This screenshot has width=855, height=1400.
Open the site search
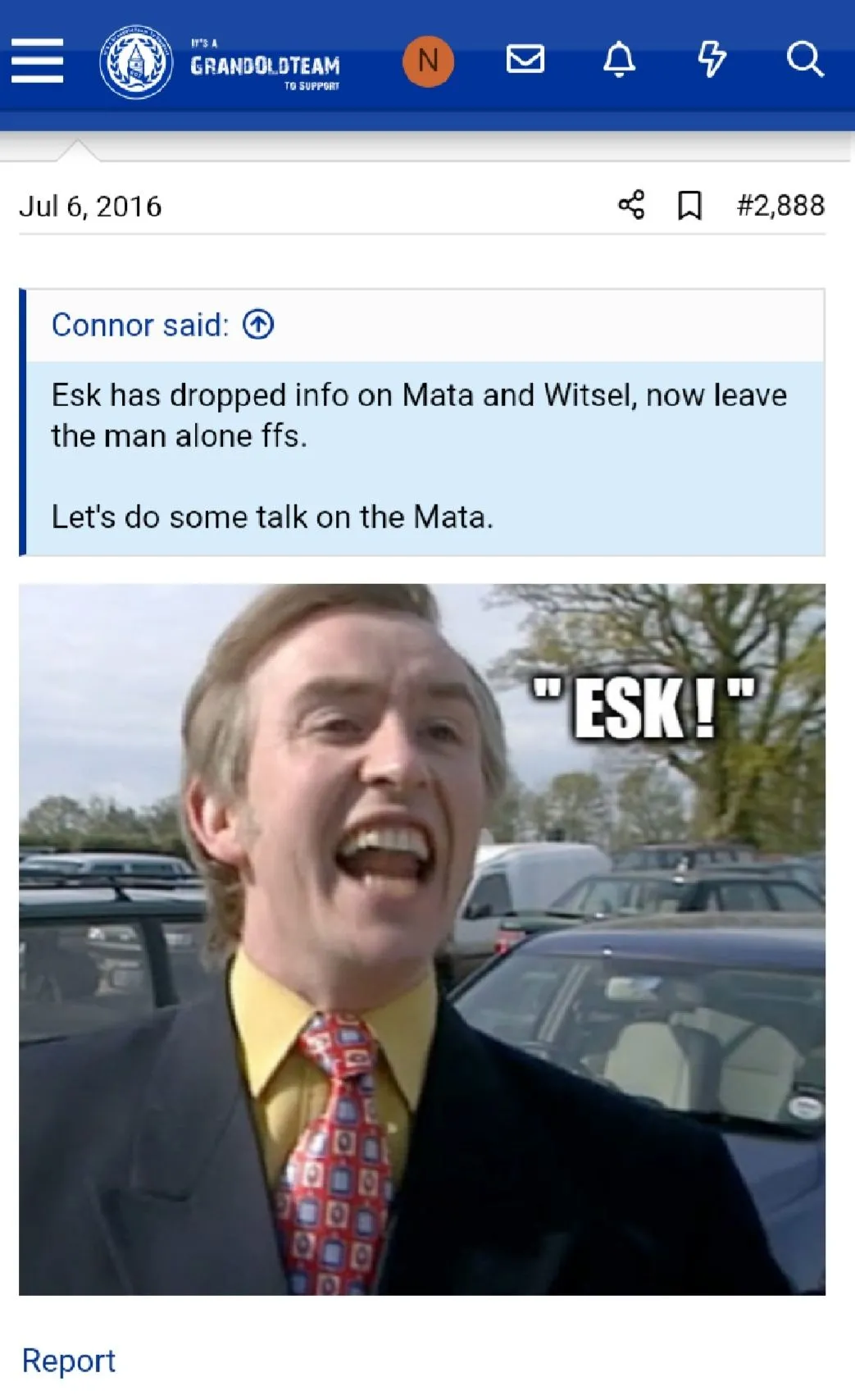point(804,60)
